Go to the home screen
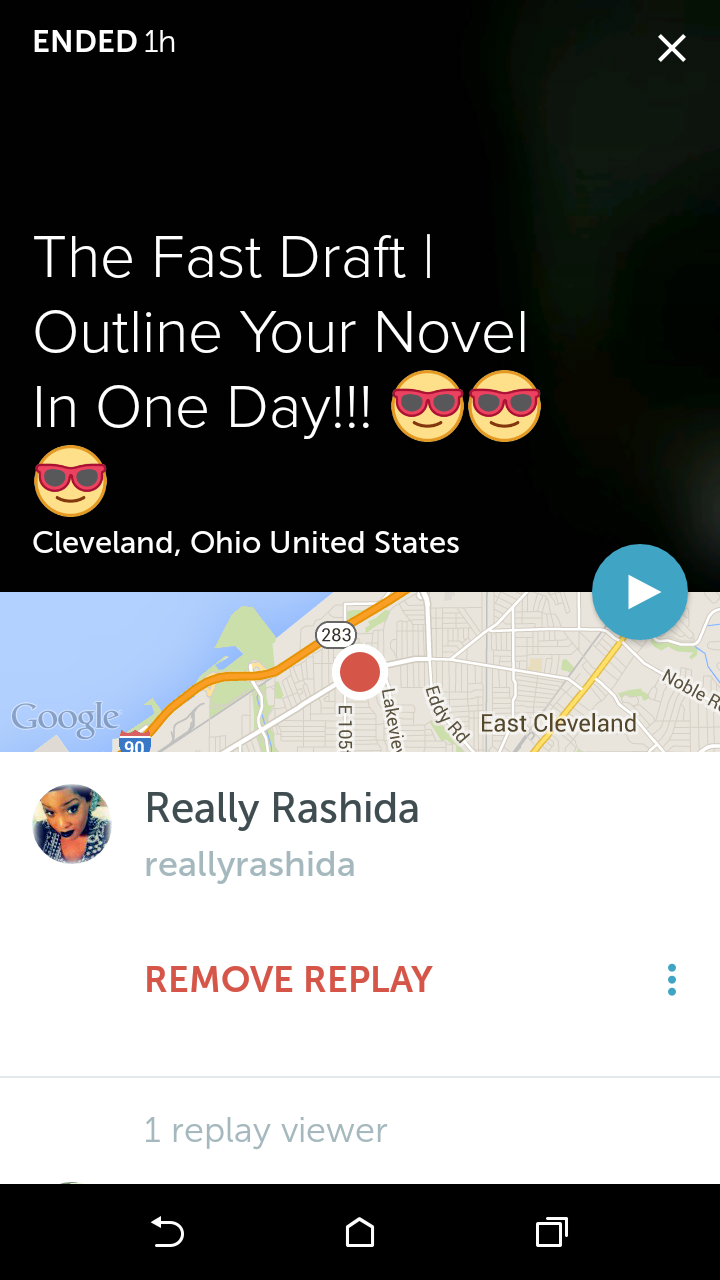Screen dimensions: 720x1280 359,1232
